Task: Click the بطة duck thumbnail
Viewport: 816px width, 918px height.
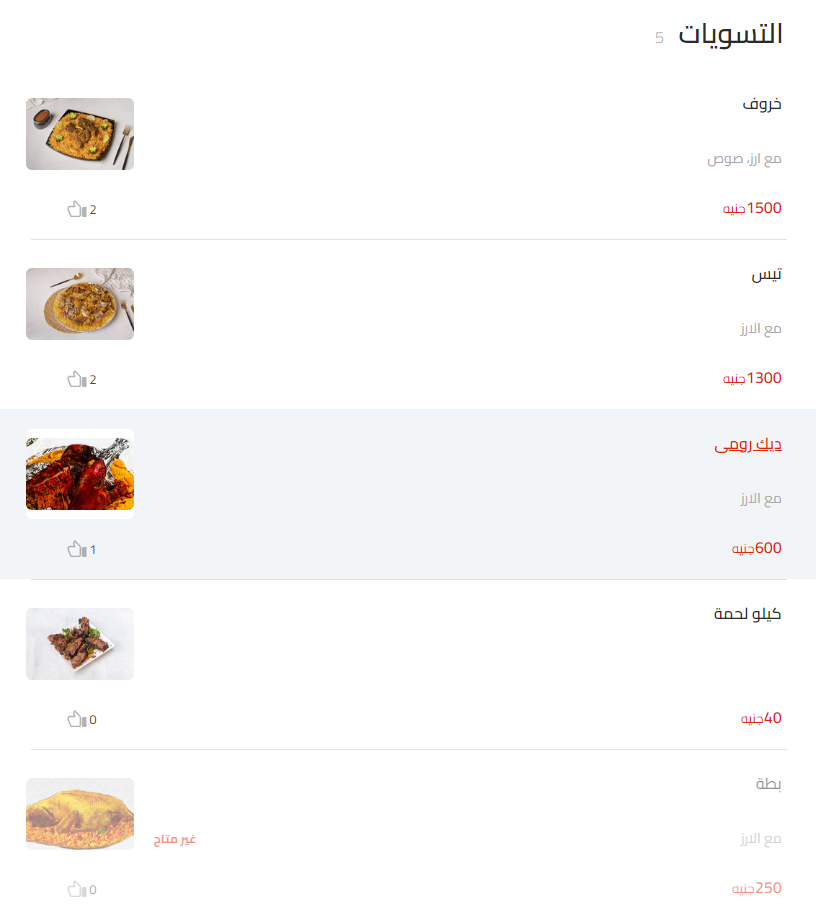Action: coord(79,813)
